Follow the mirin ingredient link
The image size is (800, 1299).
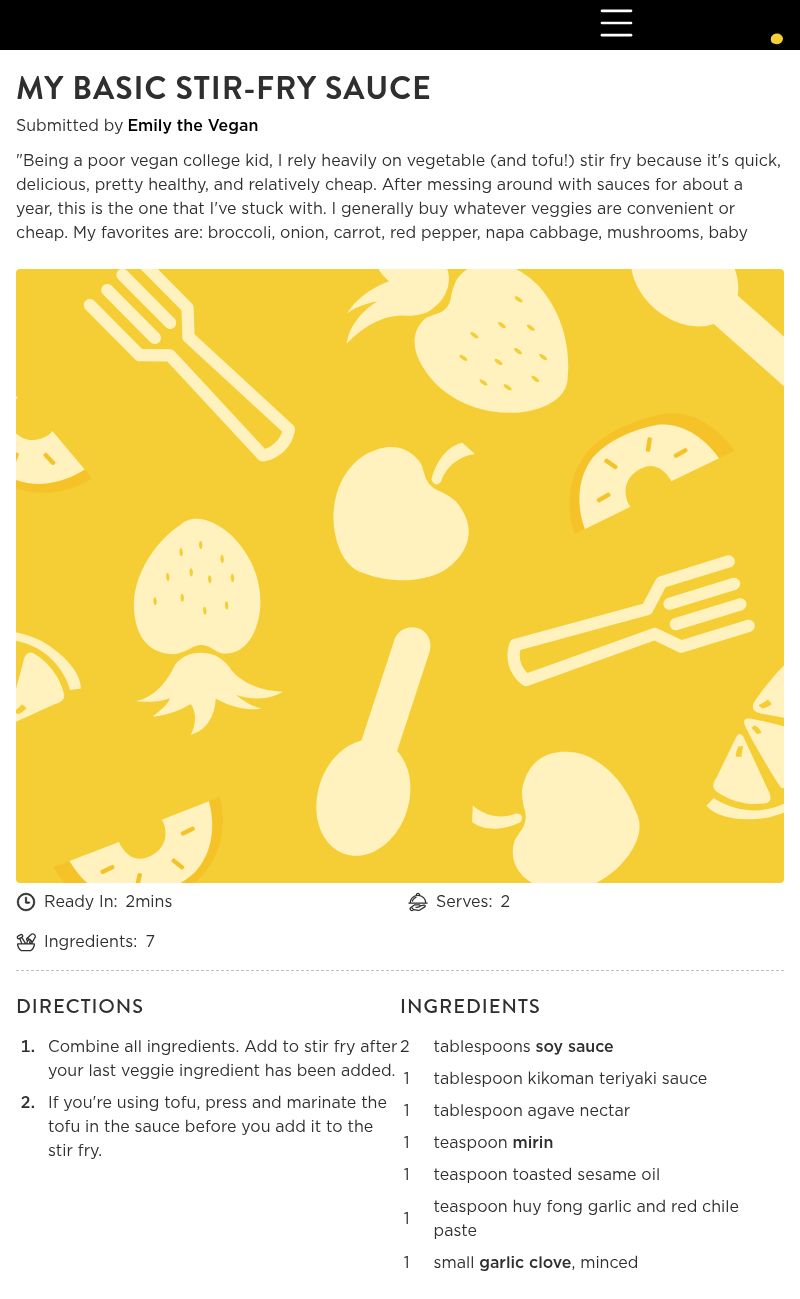pos(532,1142)
